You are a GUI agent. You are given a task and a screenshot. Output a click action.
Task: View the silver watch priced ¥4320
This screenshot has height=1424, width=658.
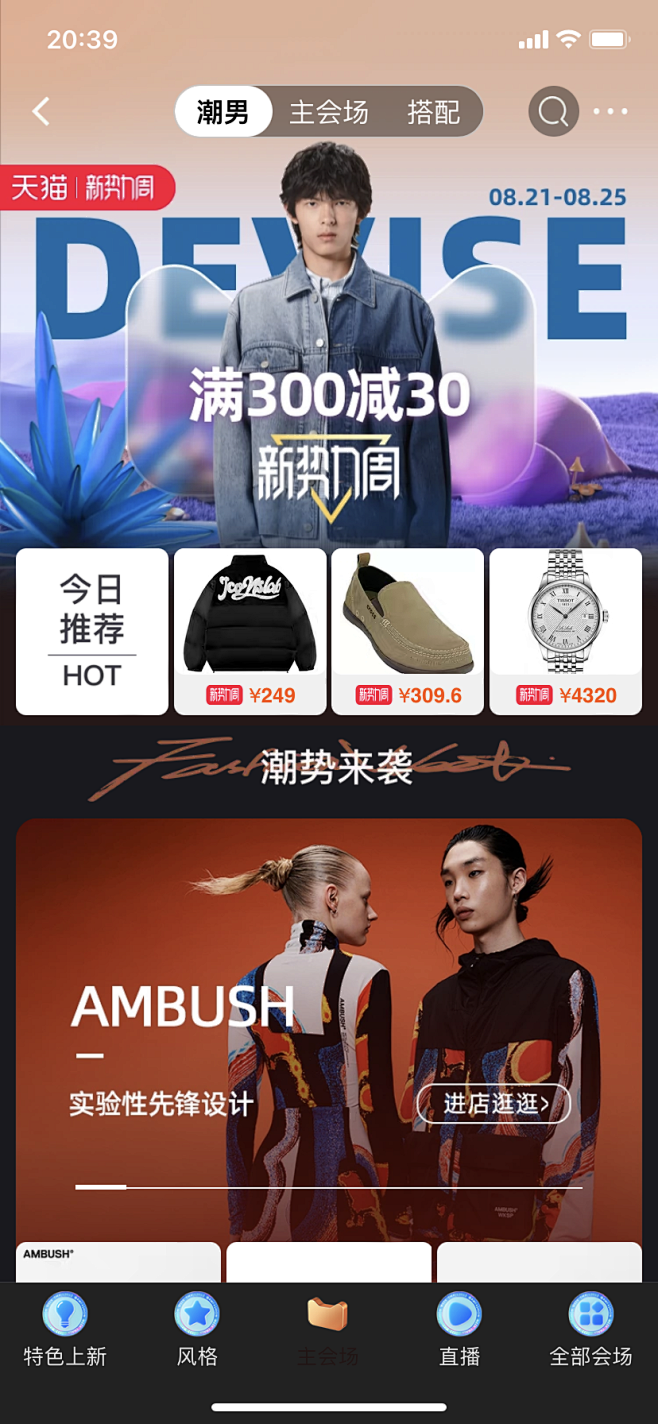tap(565, 631)
